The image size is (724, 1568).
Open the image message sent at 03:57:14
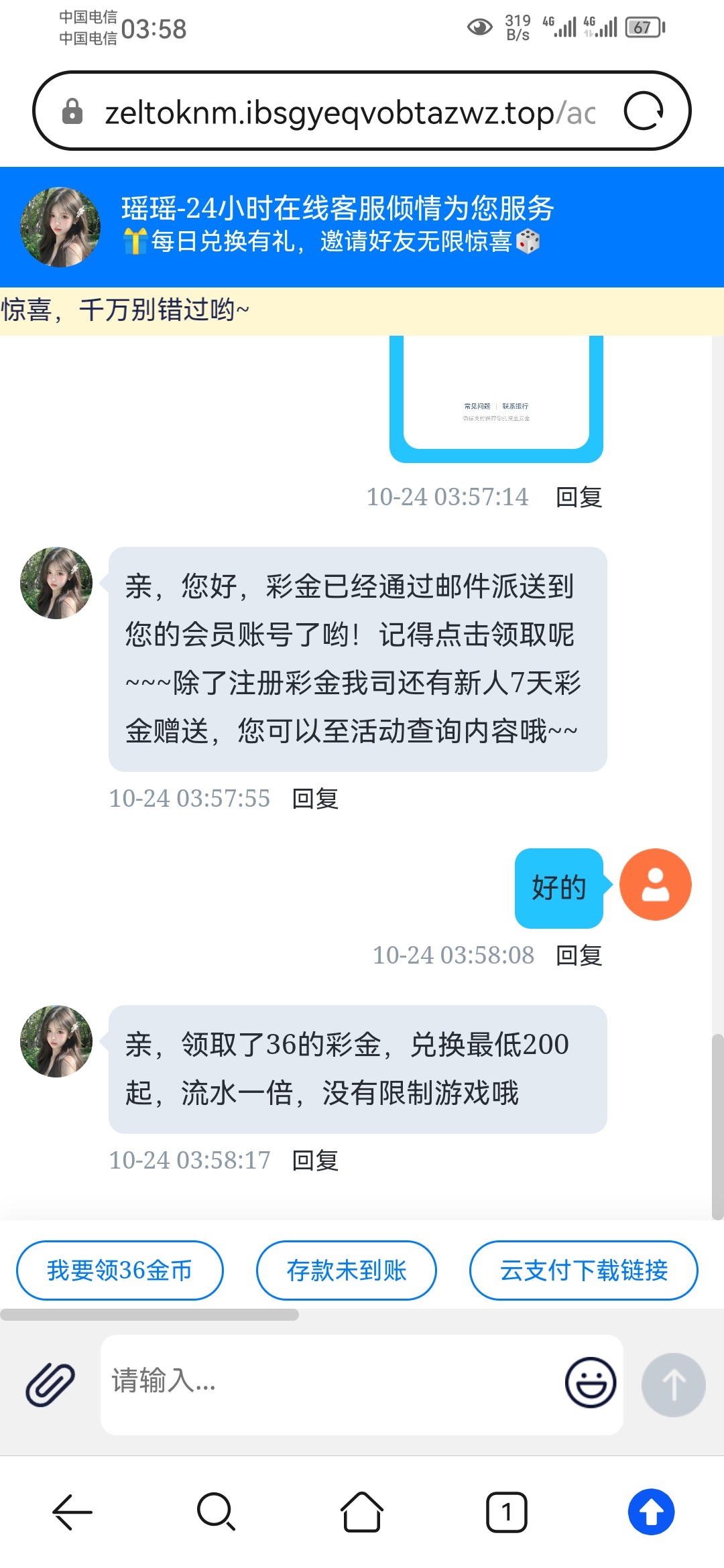pyautogui.click(x=496, y=397)
